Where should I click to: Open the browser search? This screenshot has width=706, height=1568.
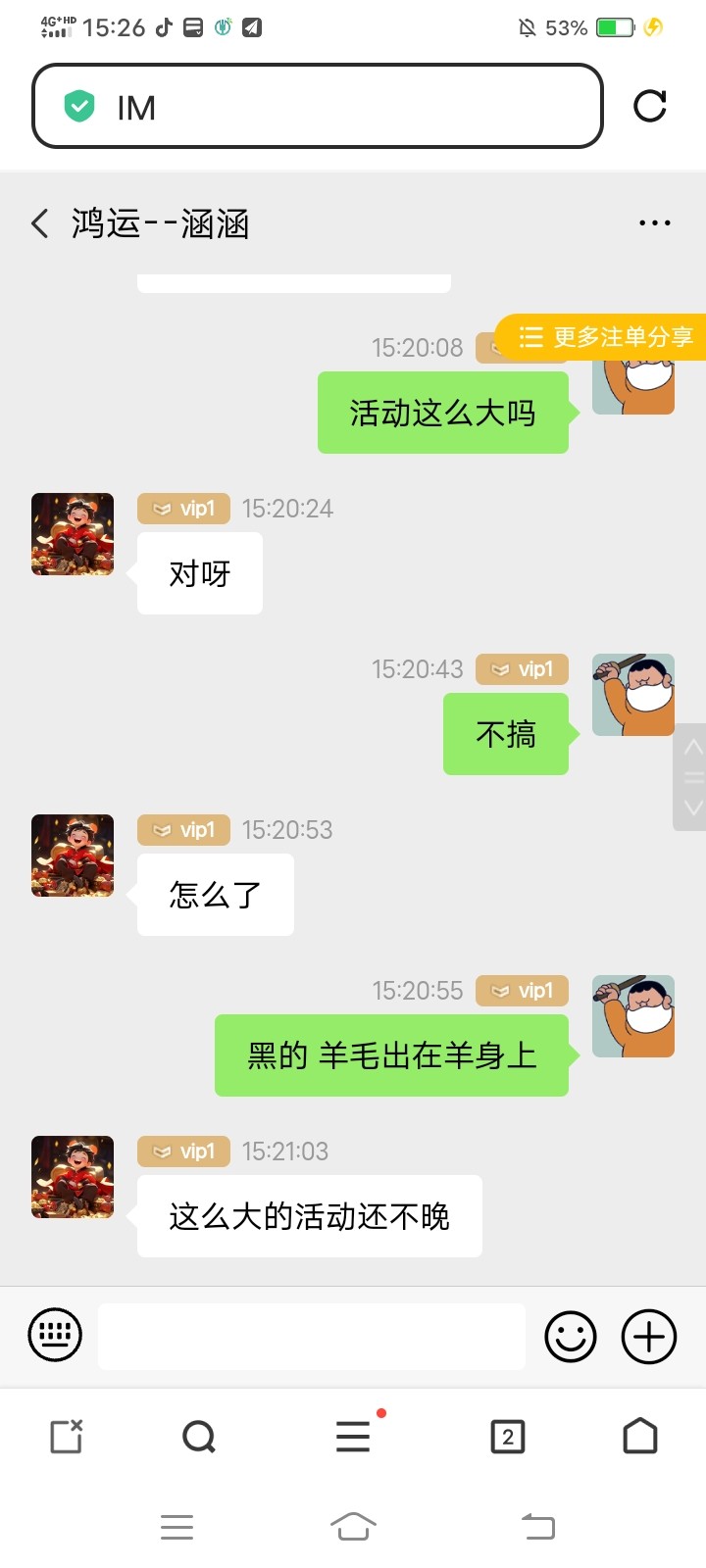pos(199,1437)
